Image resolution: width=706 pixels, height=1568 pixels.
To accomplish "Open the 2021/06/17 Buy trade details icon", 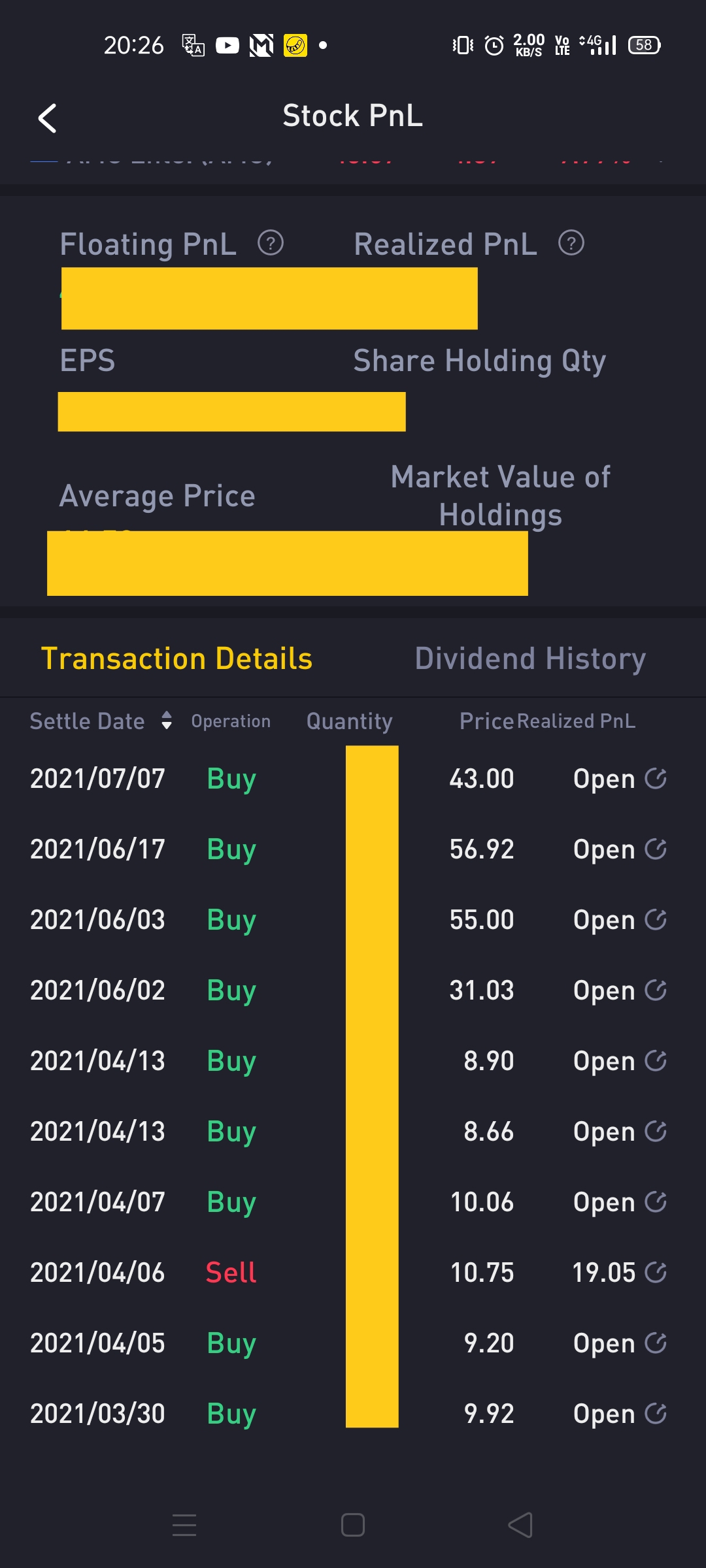I will (x=656, y=849).
